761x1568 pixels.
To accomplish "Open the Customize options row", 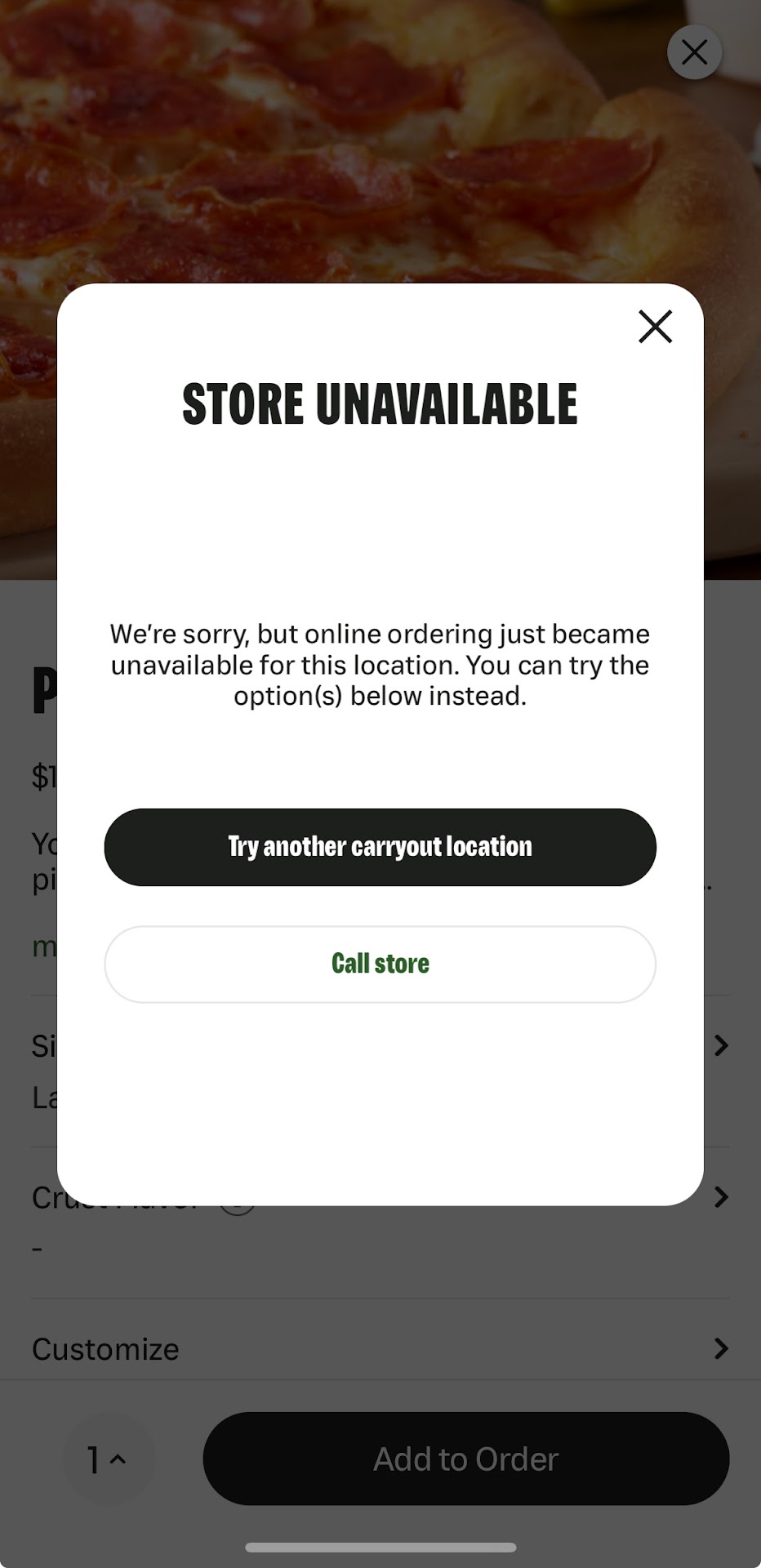I will pyautogui.click(x=380, y=1348).
